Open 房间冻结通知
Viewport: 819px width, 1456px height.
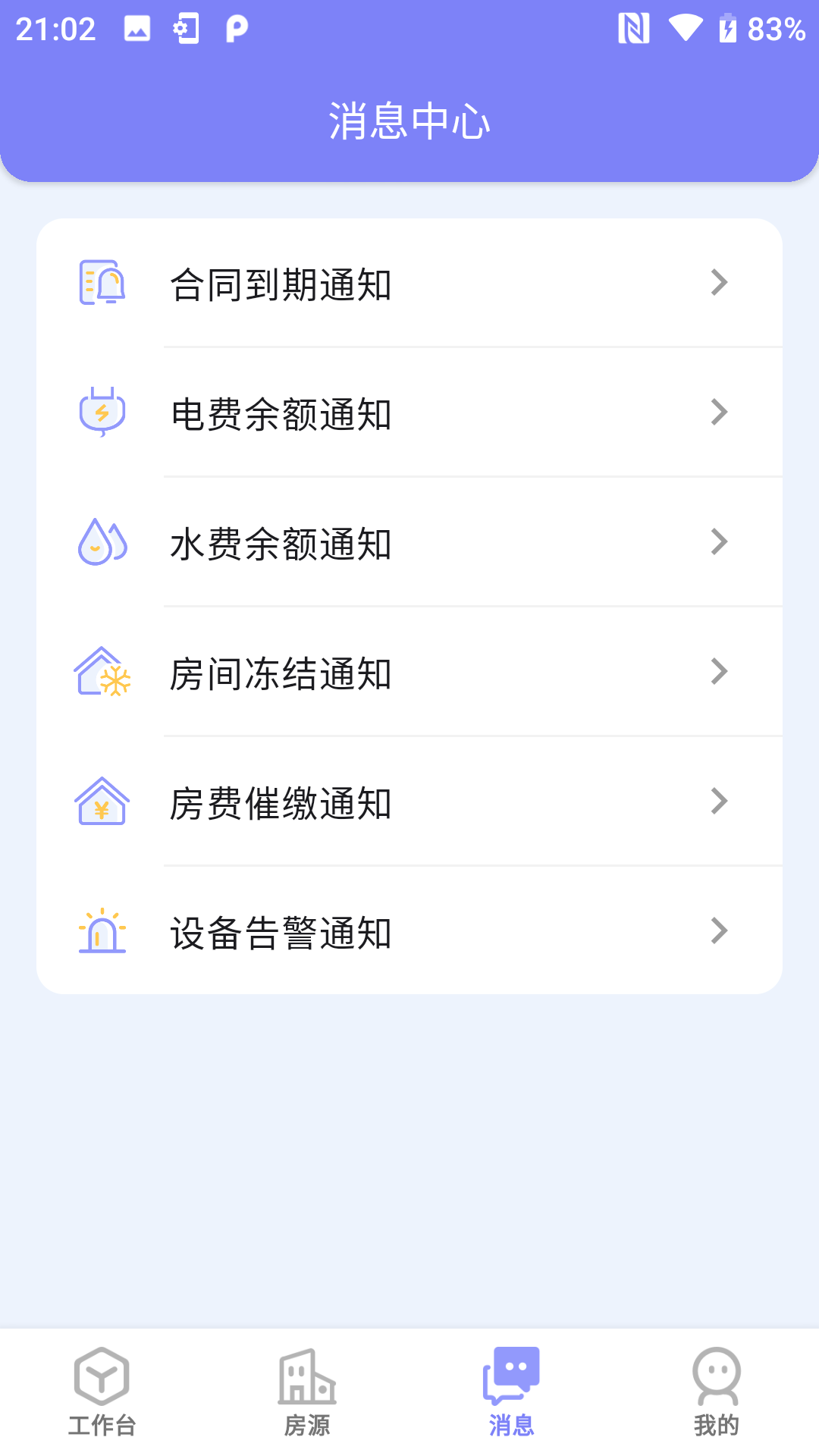tap(409, 672)
